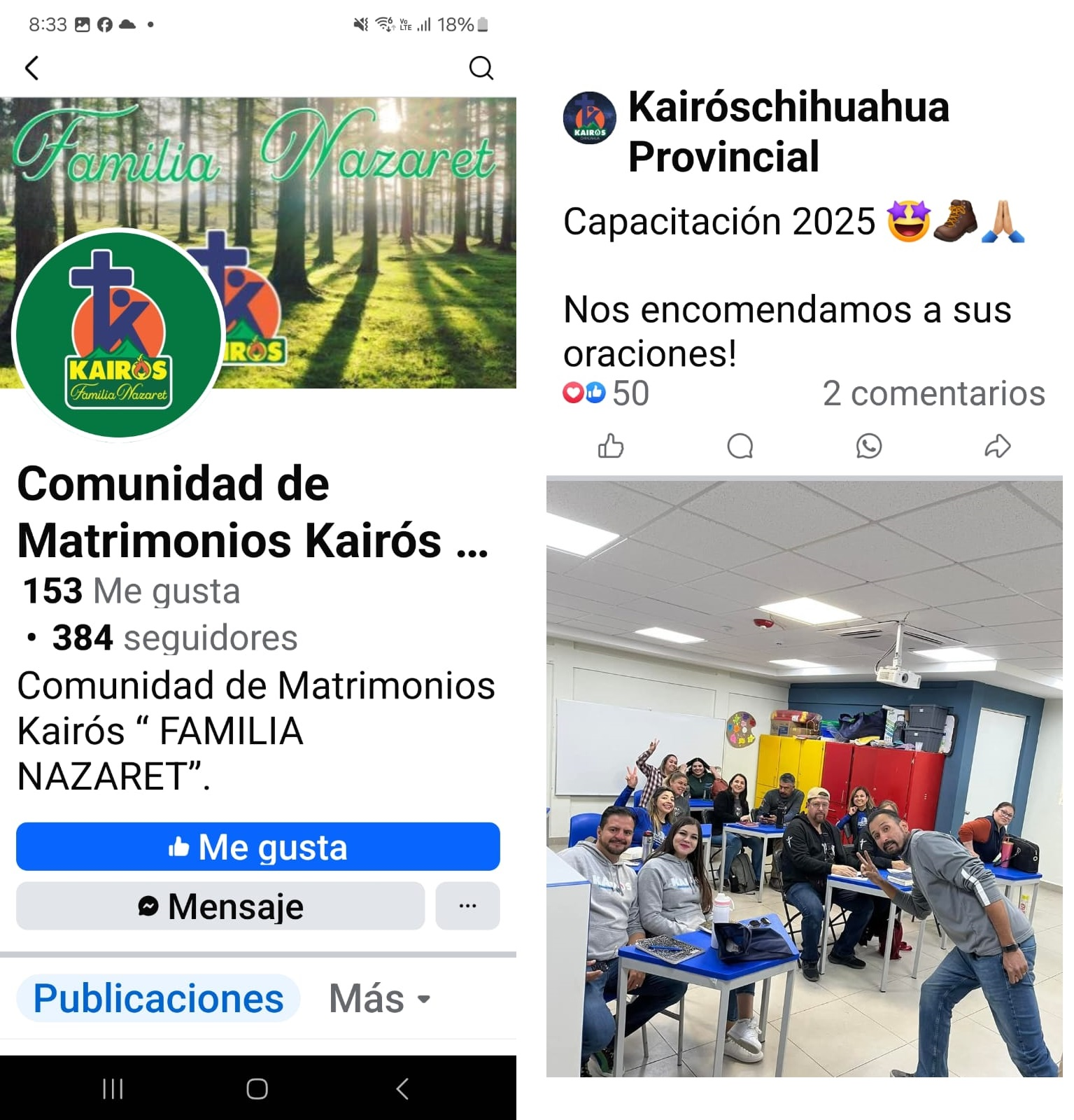
Task: Switch to the Publicaciones tab
Action: click(x=158, y=998)
